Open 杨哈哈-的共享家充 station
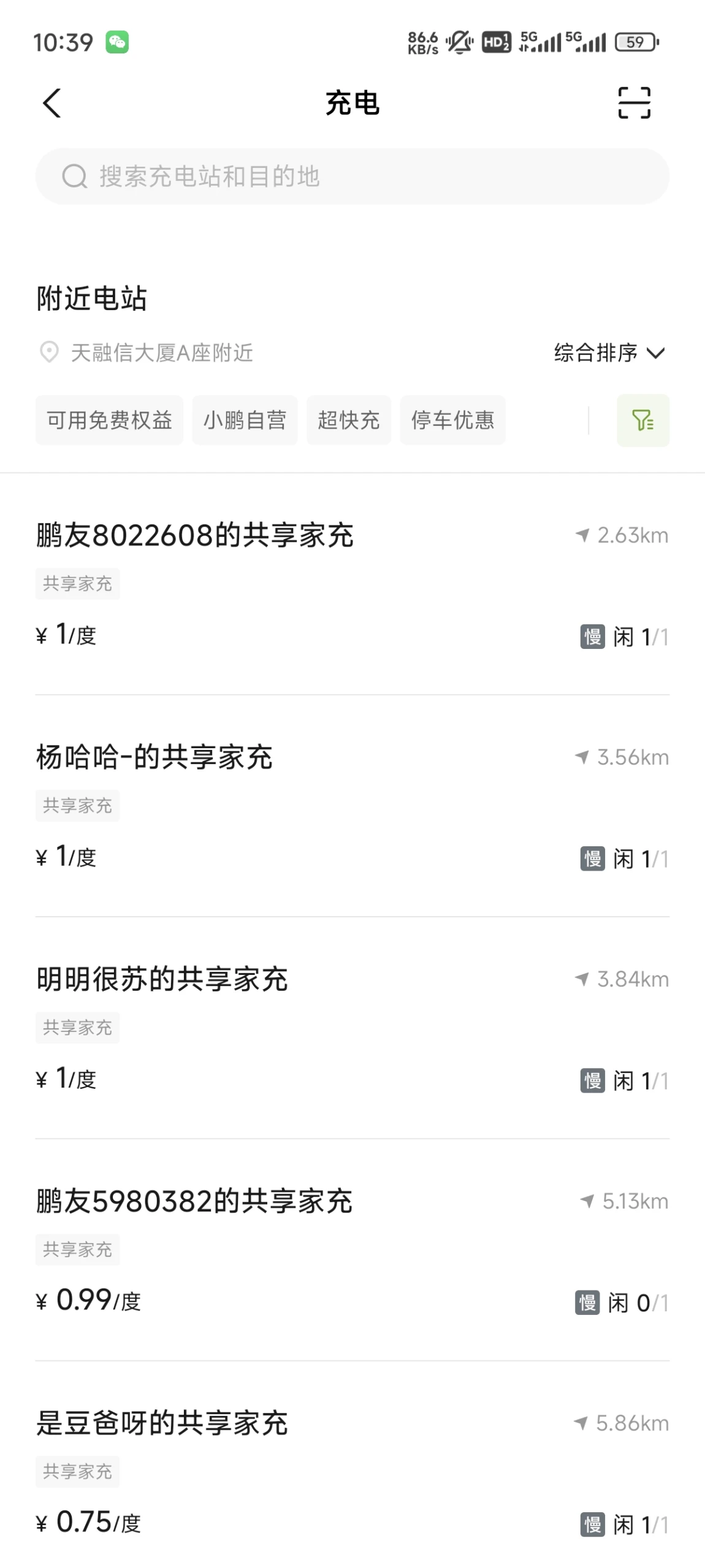Screen dimensions: 705x1568 pyautogui.click(x=352, y=806)
